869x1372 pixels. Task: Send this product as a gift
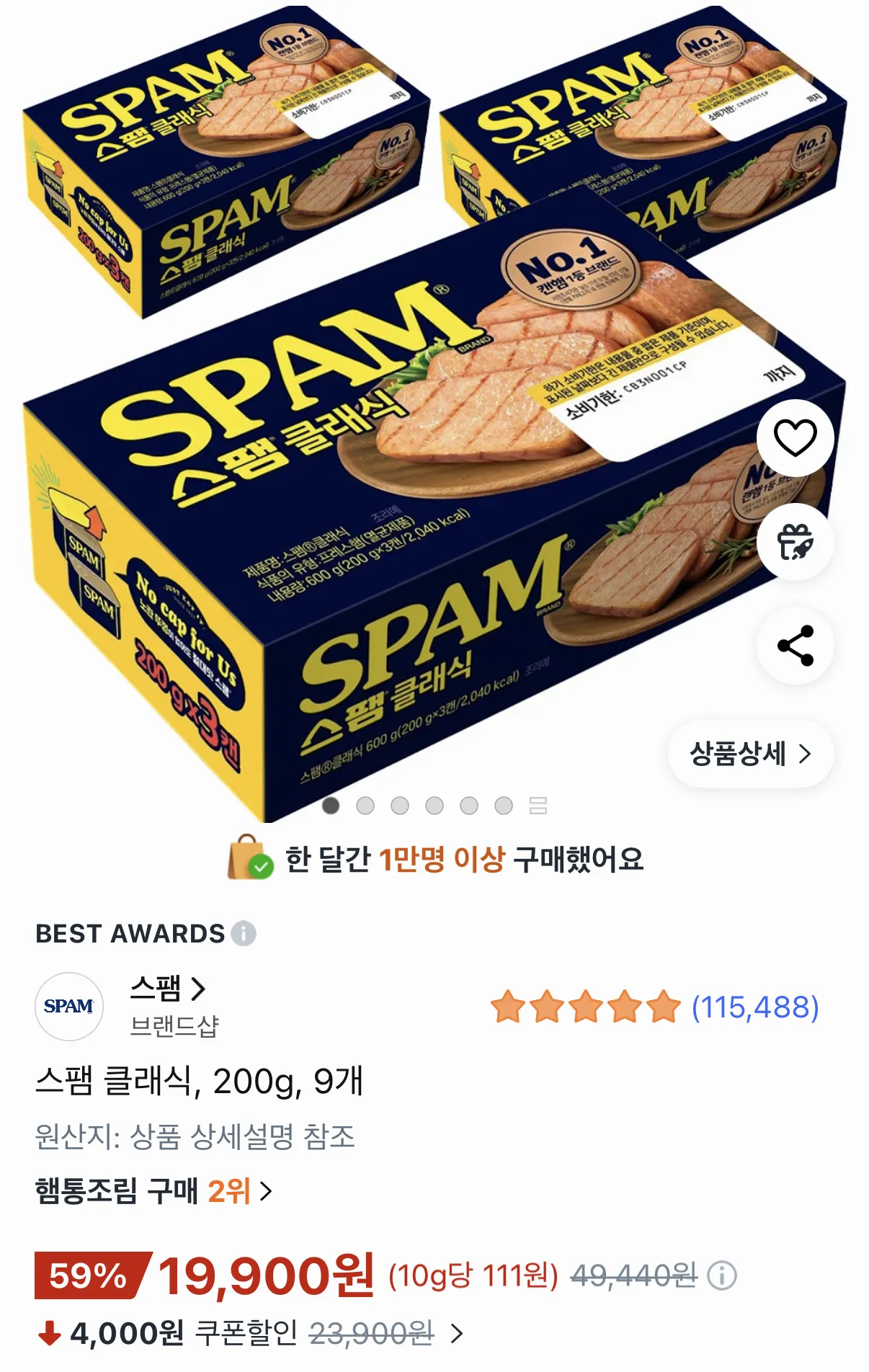point(795,542)
